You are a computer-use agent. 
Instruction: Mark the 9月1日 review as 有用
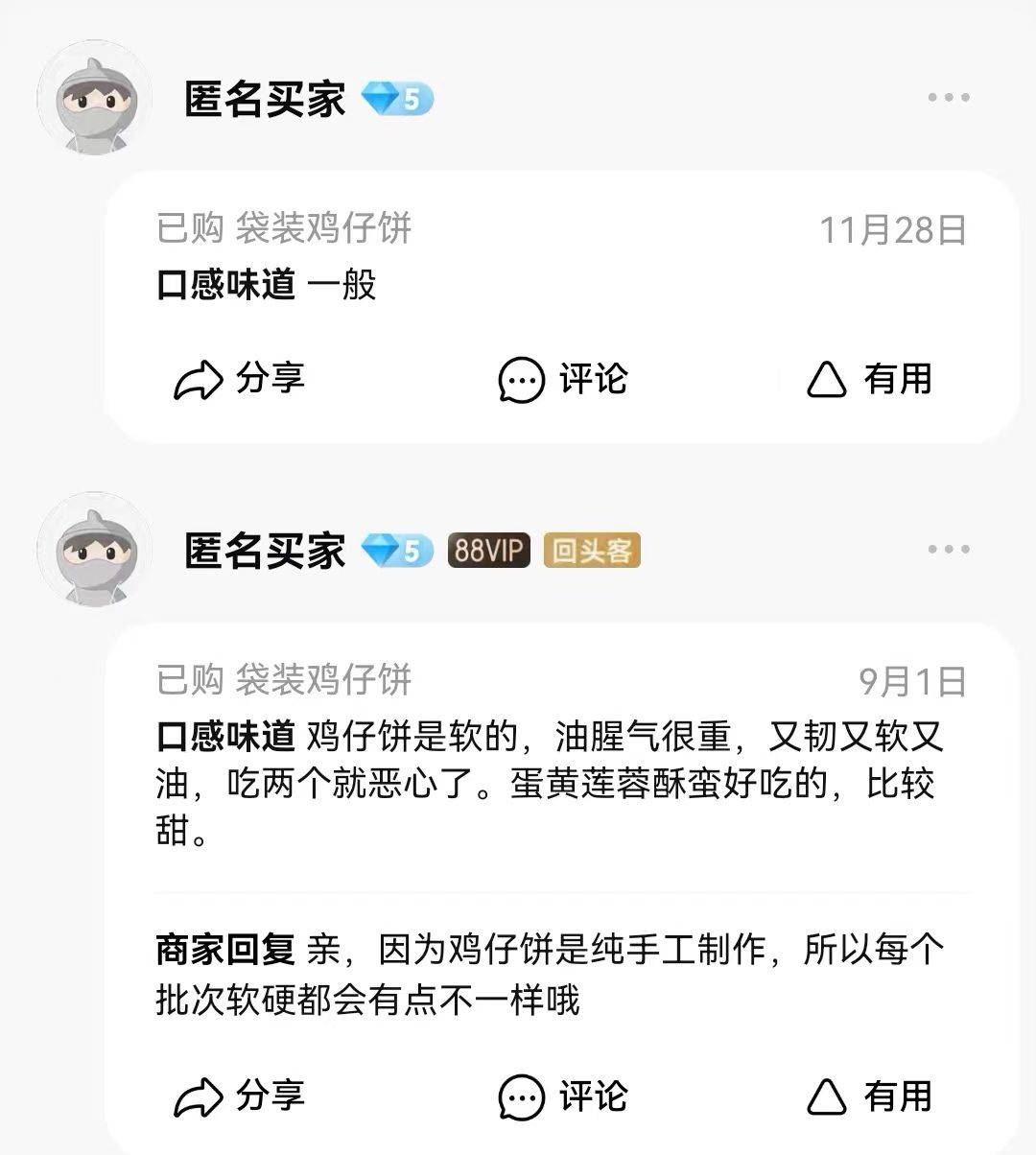(x=869, y=1096)
